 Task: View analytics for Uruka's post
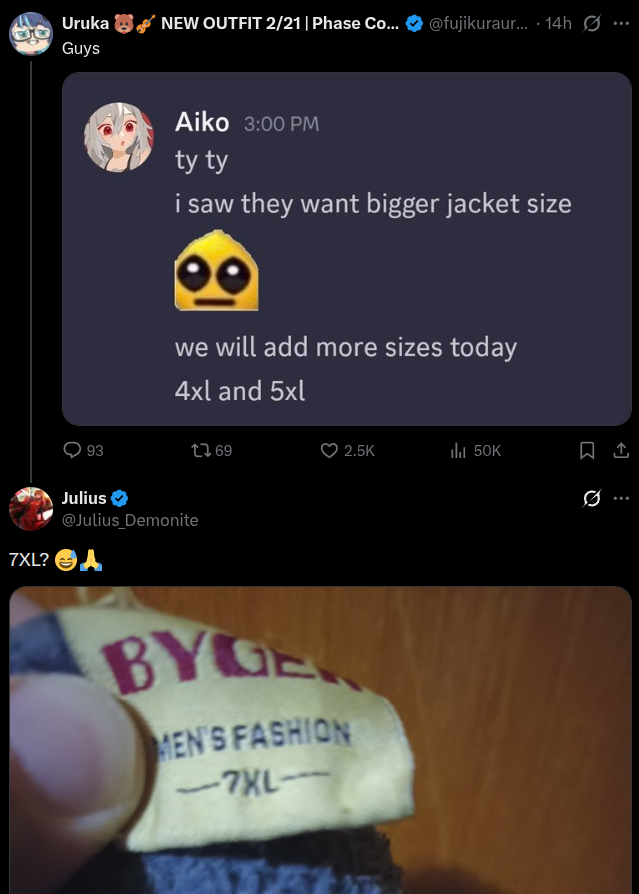(475, 450)
